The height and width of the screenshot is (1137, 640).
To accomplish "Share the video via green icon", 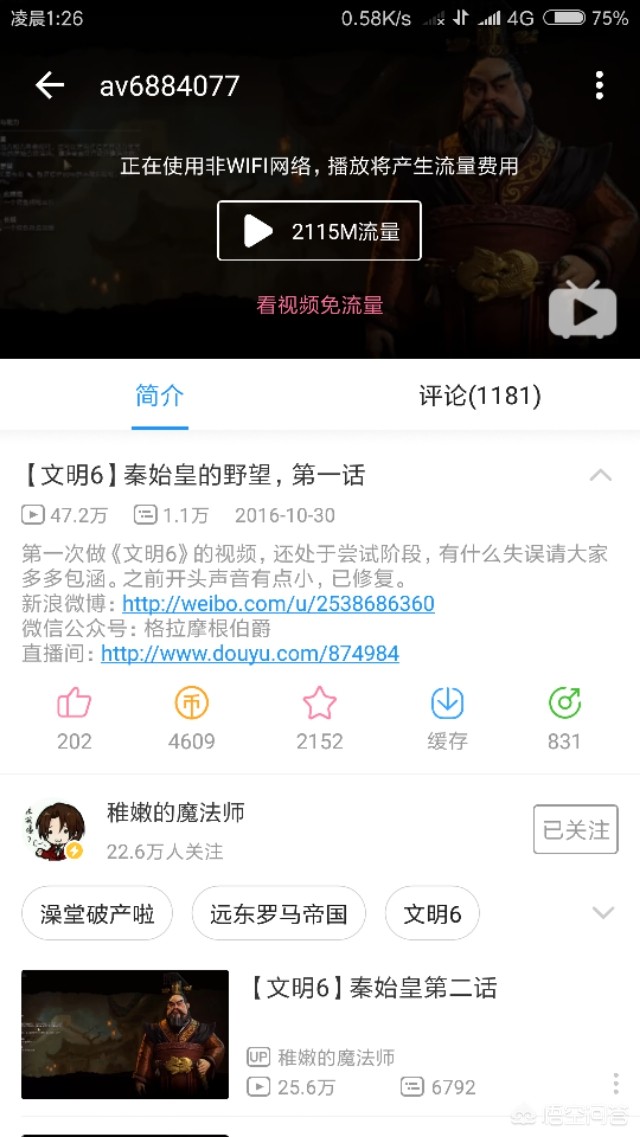I will tap(564, 705).
